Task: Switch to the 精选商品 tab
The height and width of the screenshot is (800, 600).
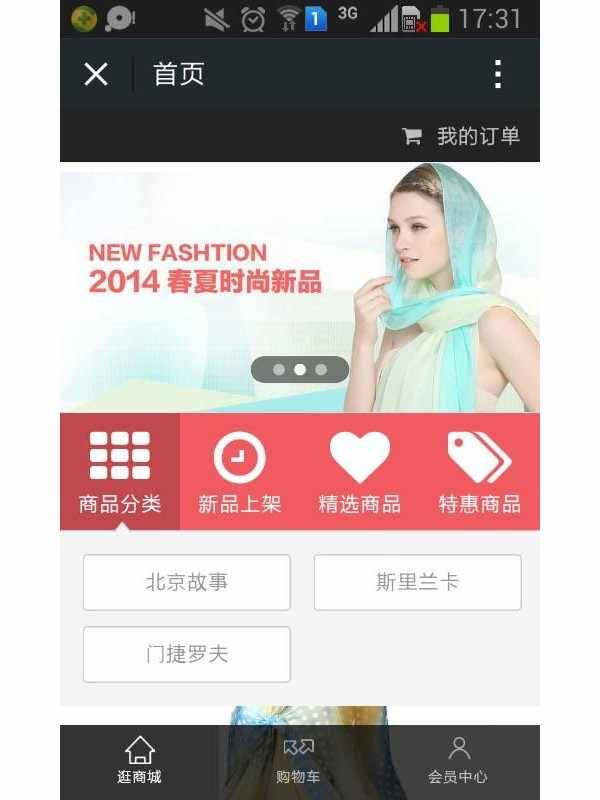Action: pyautogui.click(x=360, y=472)
